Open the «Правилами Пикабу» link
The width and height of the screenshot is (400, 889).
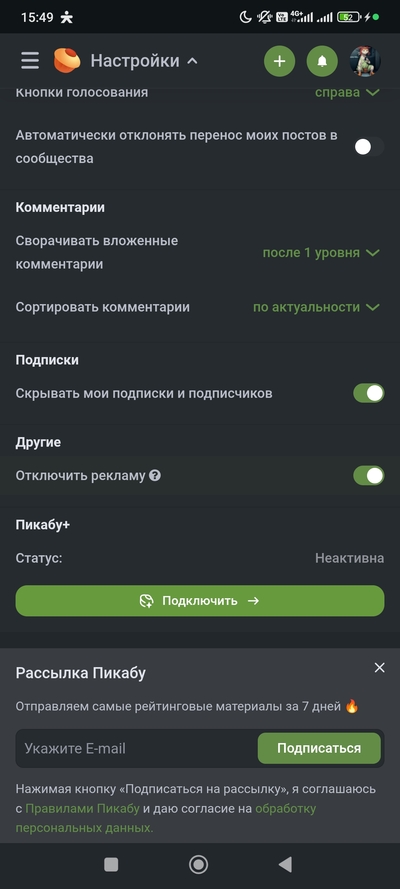click(x=83, y=808)
